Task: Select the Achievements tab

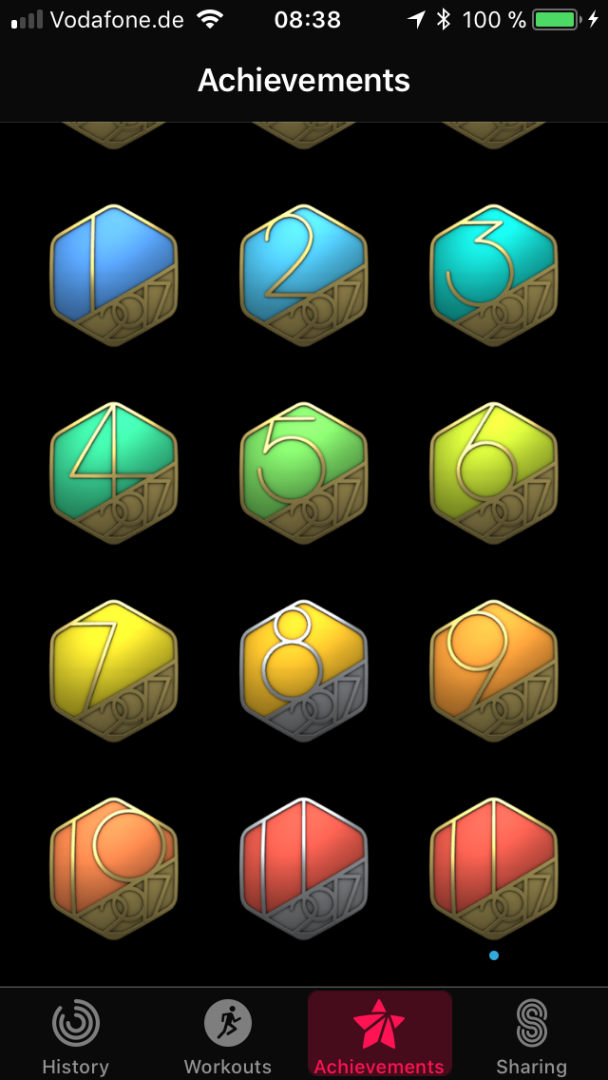Action: coord(379,1036)
